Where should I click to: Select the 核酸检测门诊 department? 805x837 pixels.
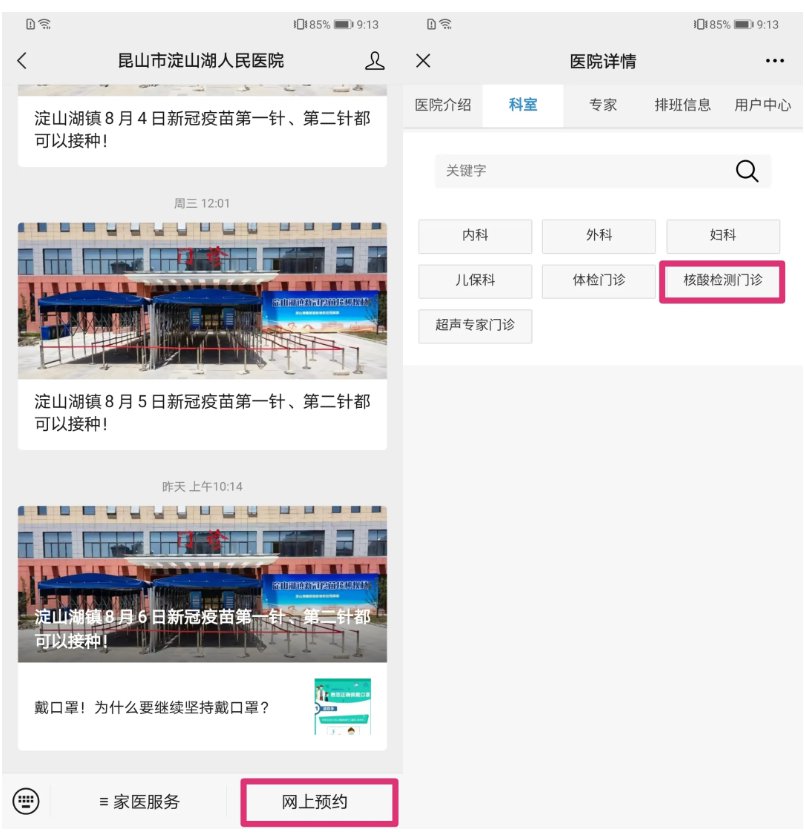coord(722,281)
